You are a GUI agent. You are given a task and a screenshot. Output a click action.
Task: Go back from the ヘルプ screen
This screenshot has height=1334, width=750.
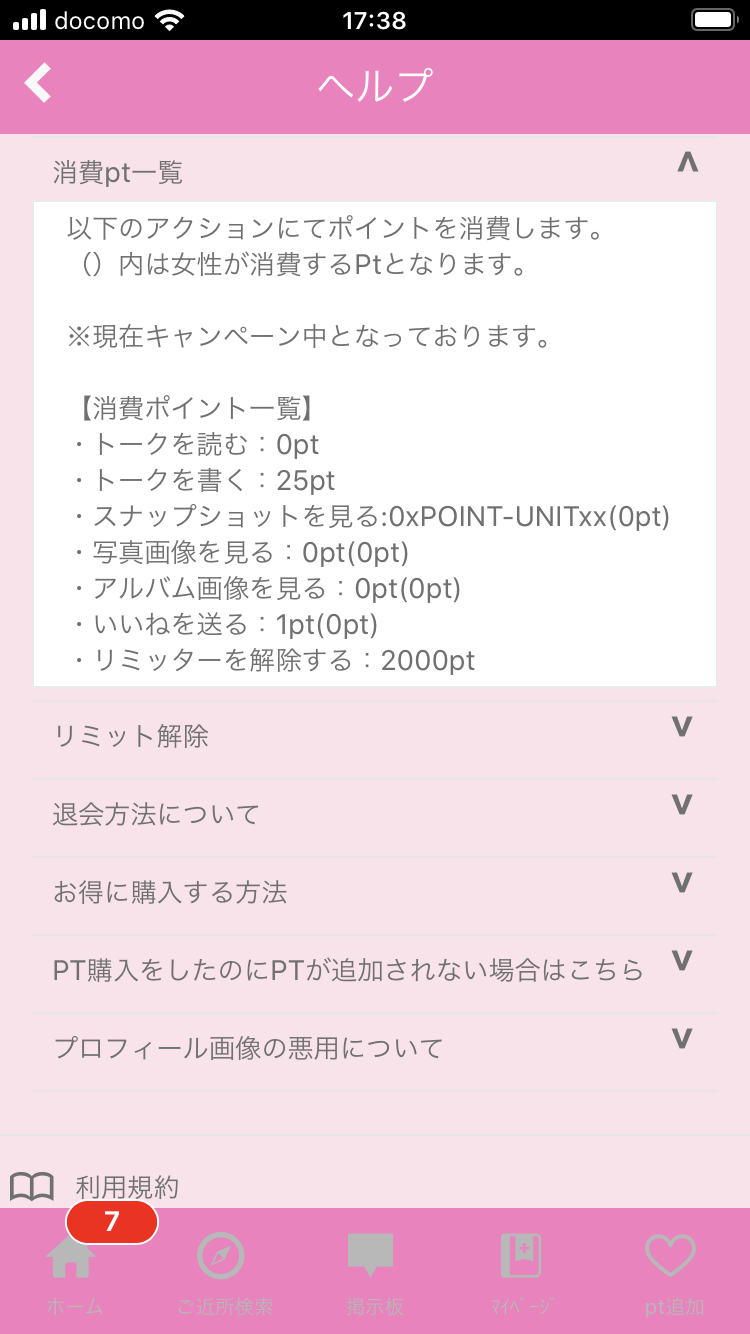coord(38,83)
